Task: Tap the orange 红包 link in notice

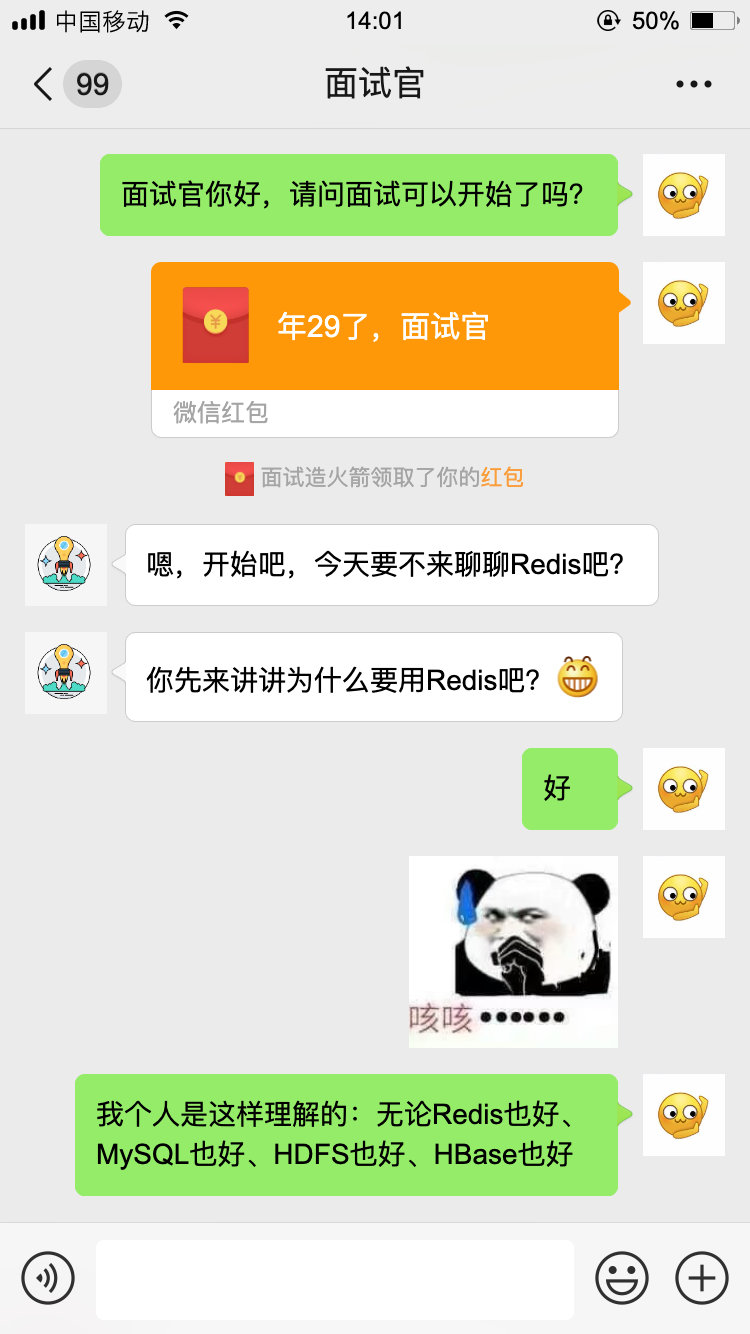Action: tap(502, 478)
